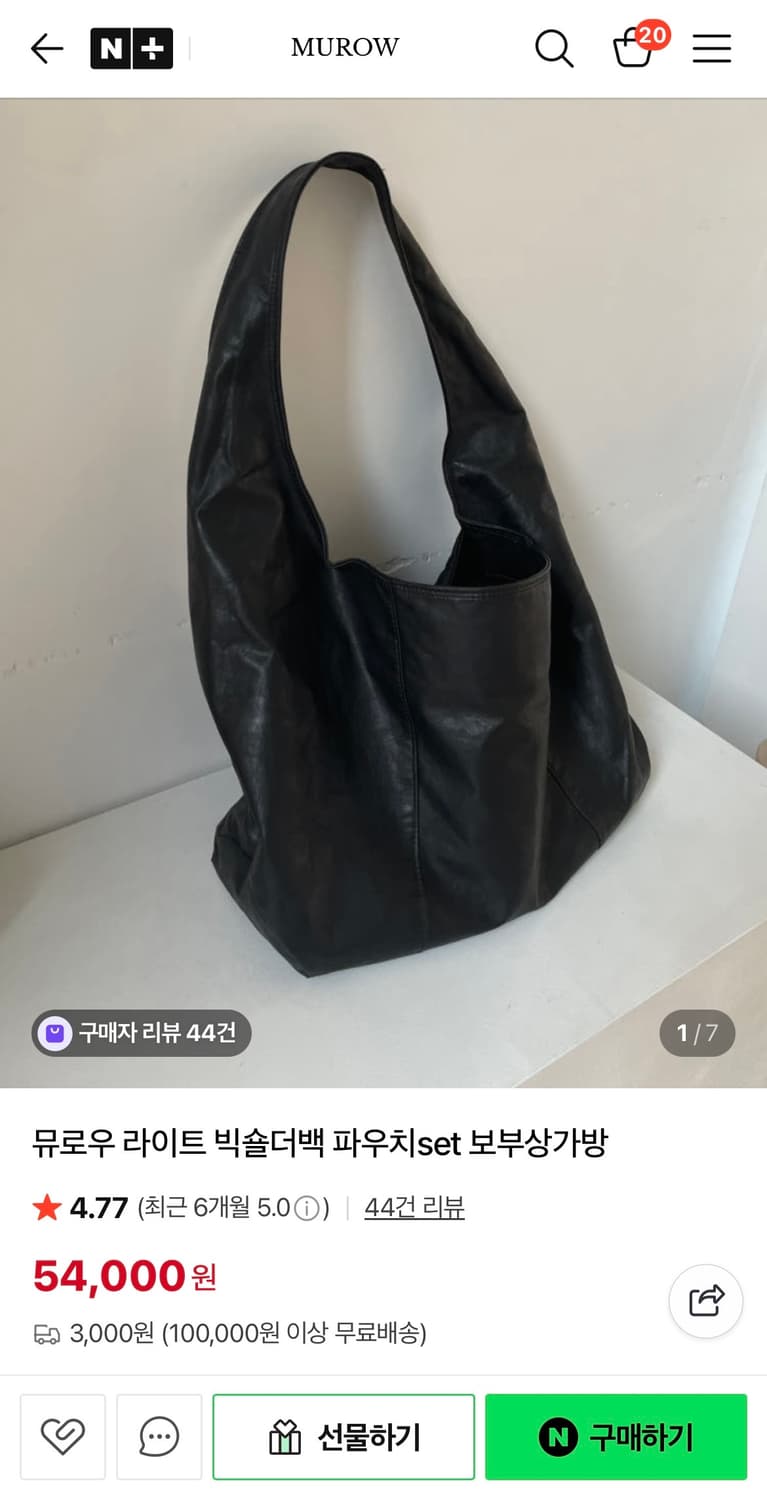Tap the 구매자 리뷰 44건 badge
Image resolution: width=767 pixels, height=1500 pixels.
click(140, 1034)
